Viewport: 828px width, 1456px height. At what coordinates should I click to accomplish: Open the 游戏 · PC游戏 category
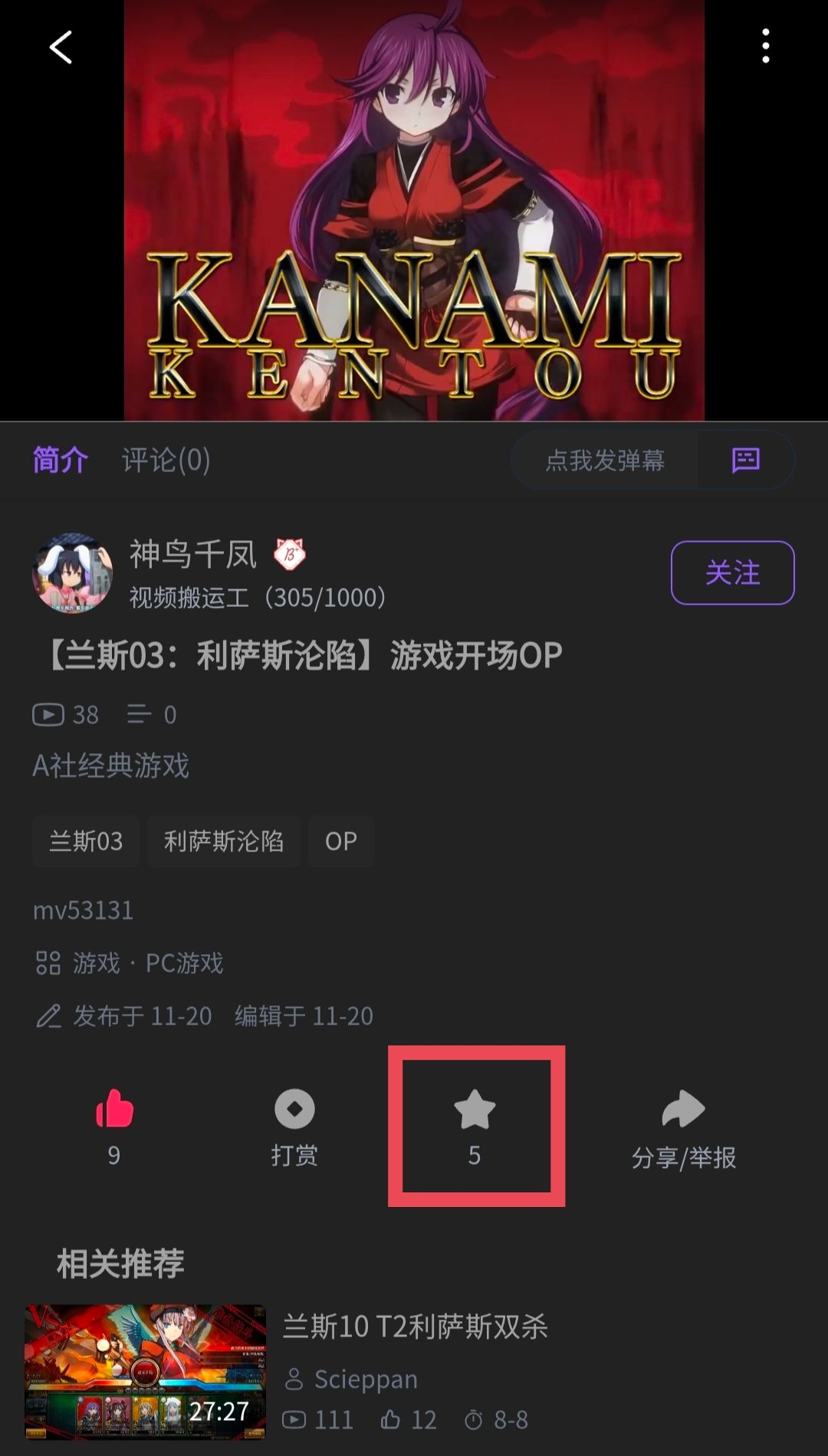(147, 964)
